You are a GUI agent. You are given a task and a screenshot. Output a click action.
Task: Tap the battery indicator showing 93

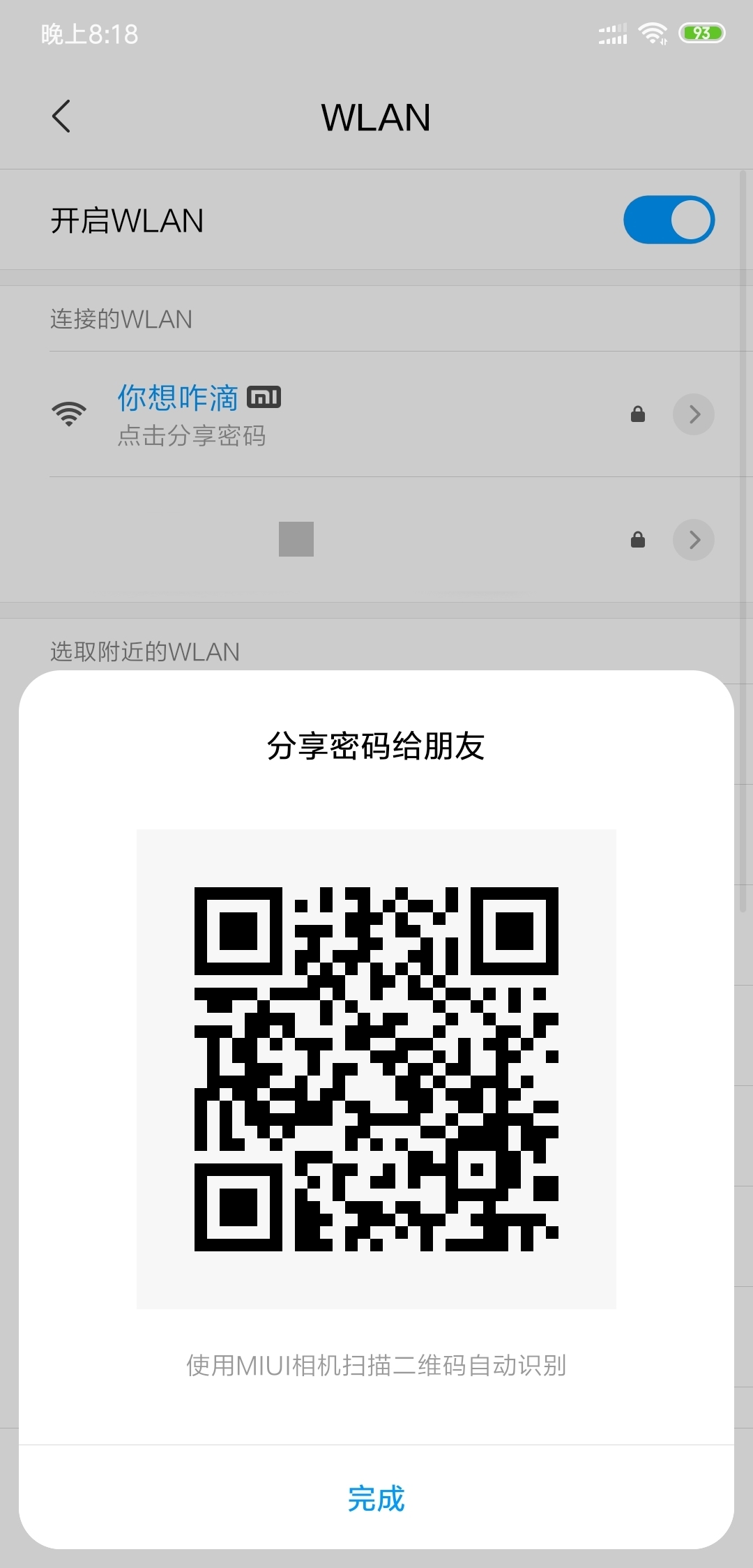[701, 33]
